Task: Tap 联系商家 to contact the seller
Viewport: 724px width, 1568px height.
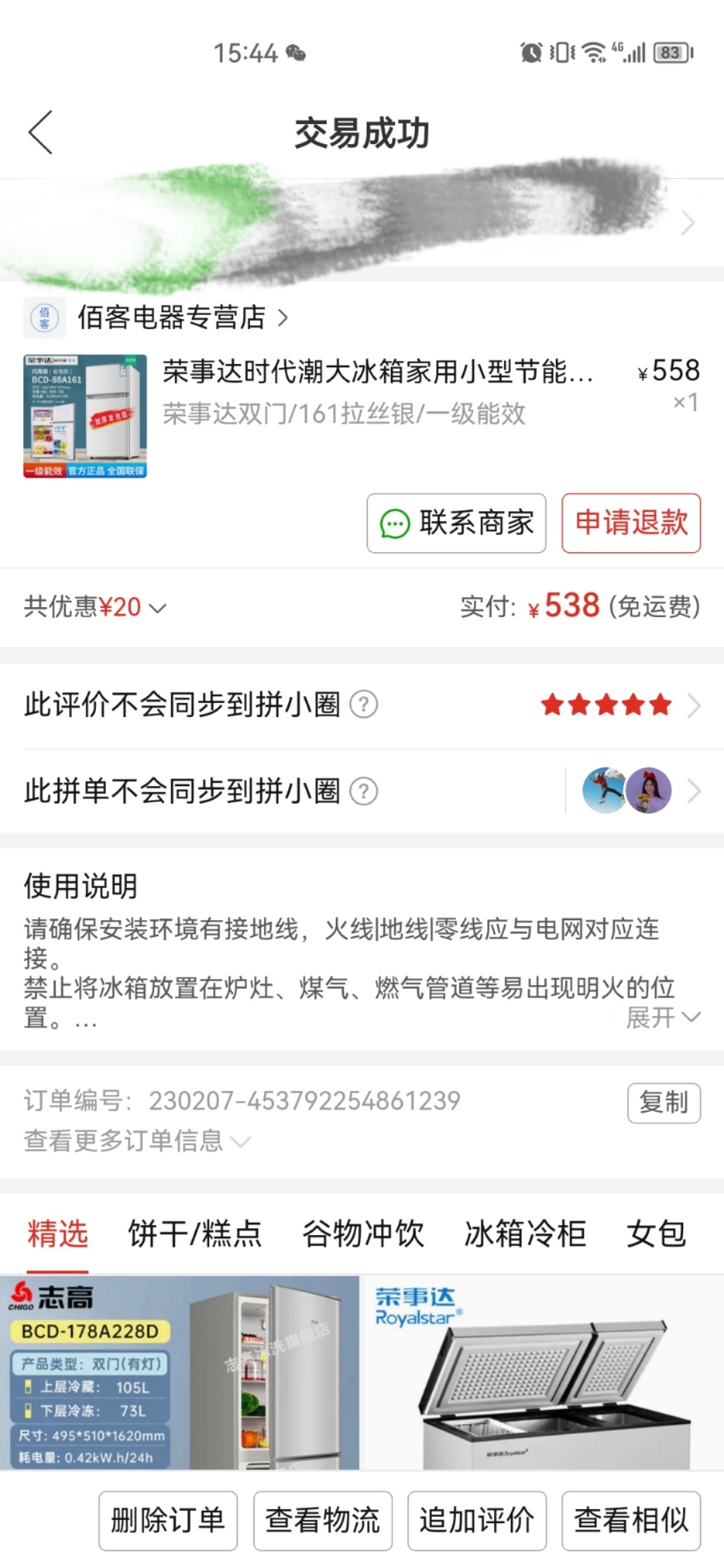Action: [x=457, y=523]
